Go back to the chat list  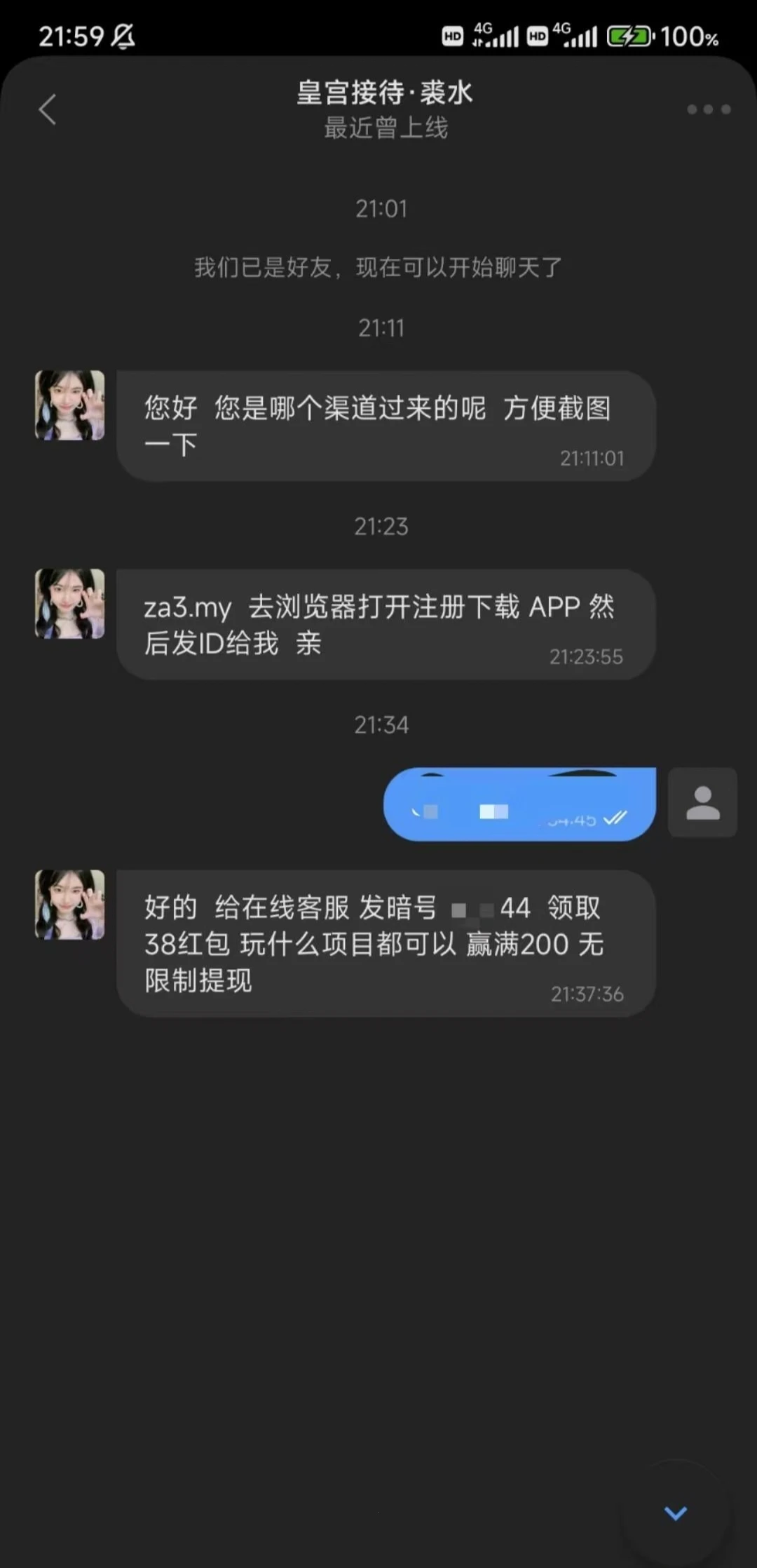(48, 109)
